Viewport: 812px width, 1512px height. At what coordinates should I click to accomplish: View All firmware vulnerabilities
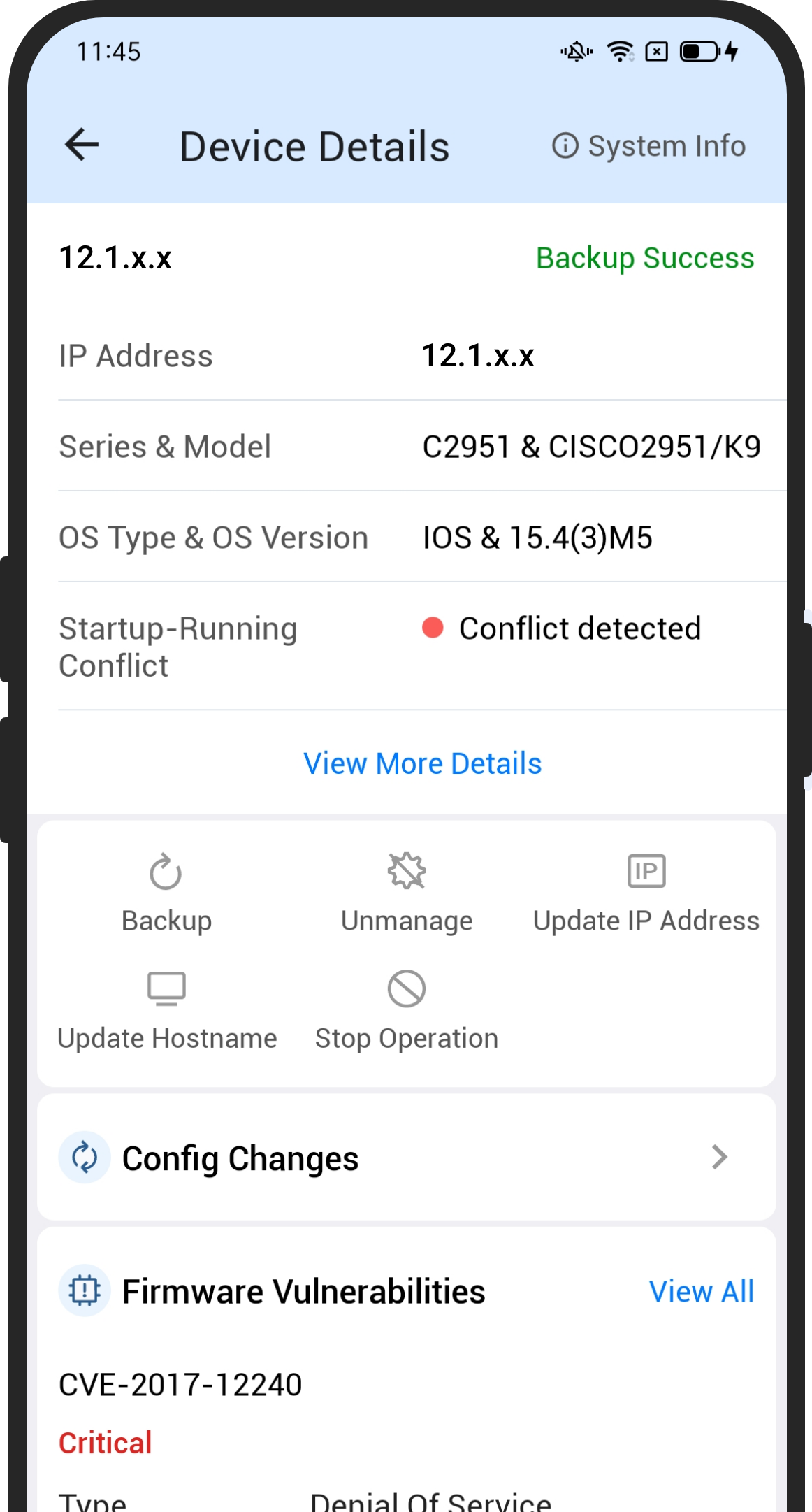point(701,1291)
